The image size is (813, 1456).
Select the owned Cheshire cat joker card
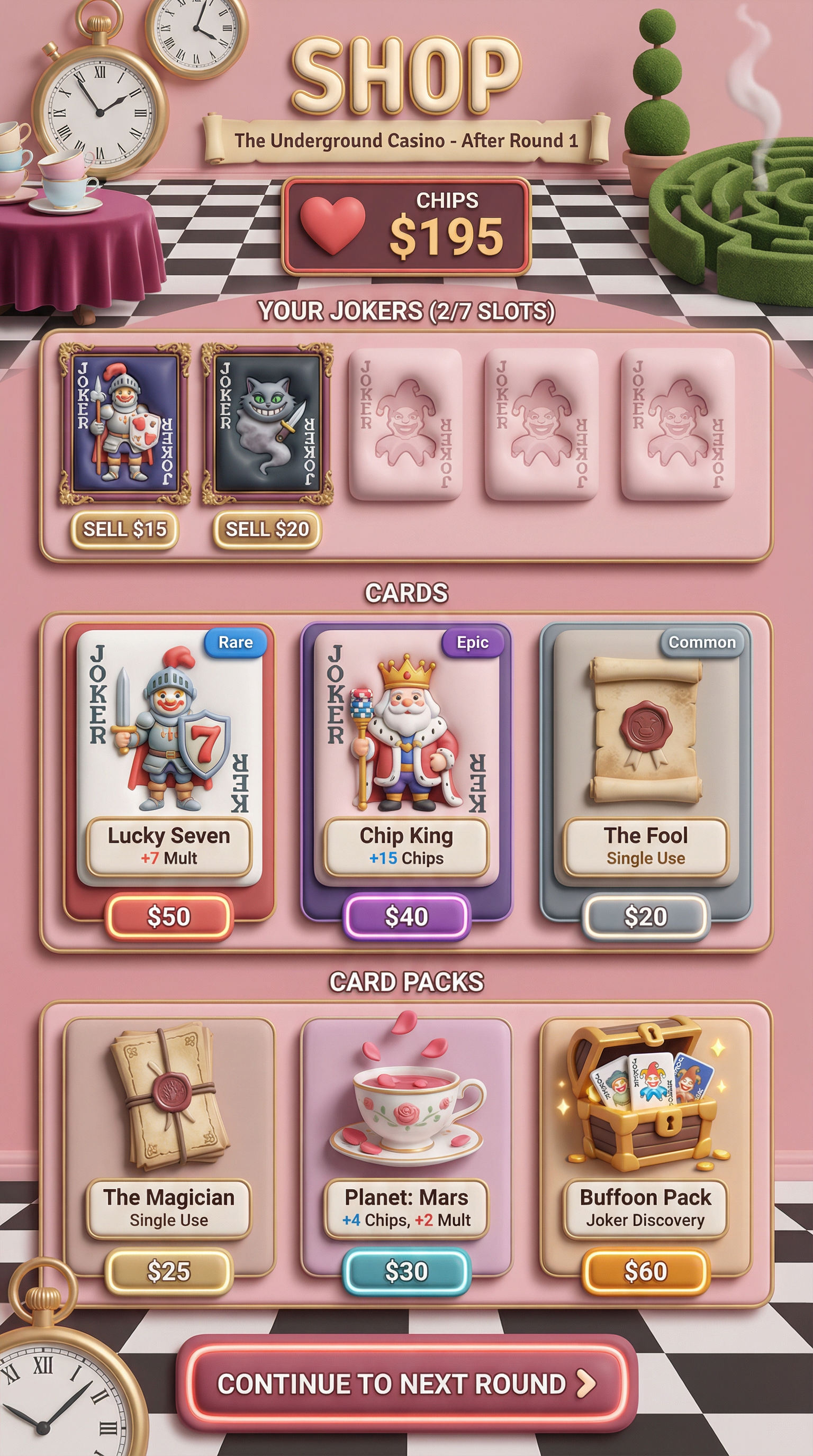[x=267, y=424]
